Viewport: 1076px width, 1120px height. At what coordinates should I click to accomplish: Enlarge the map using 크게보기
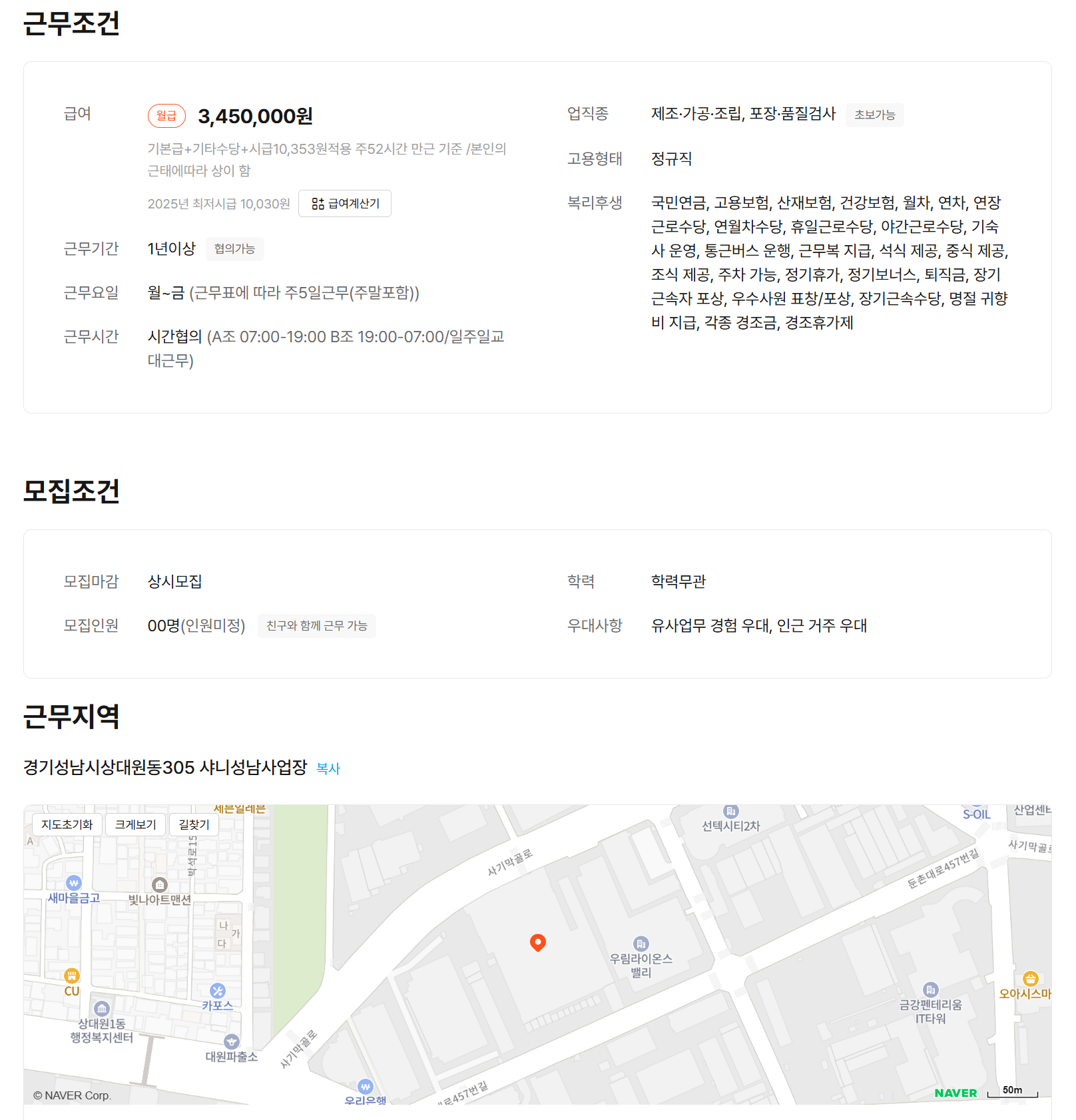(136, 824)
